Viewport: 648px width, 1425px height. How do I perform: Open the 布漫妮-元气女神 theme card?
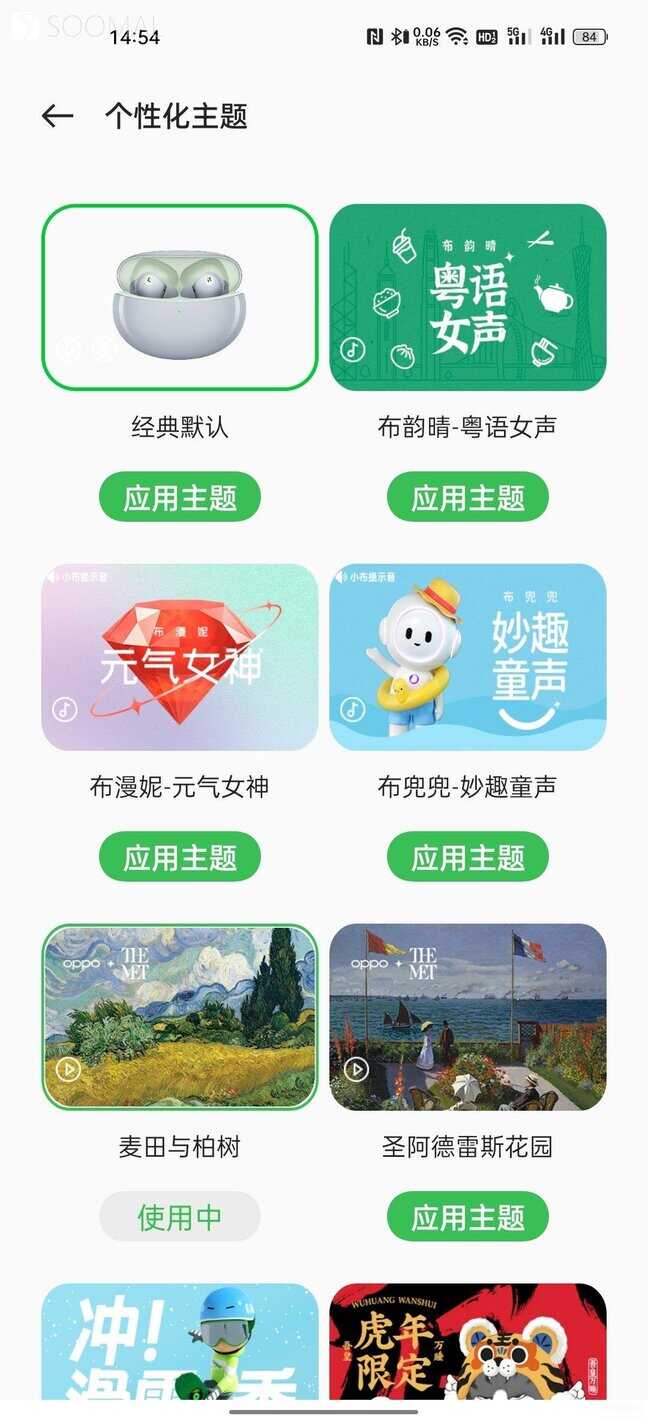(180, 657)
